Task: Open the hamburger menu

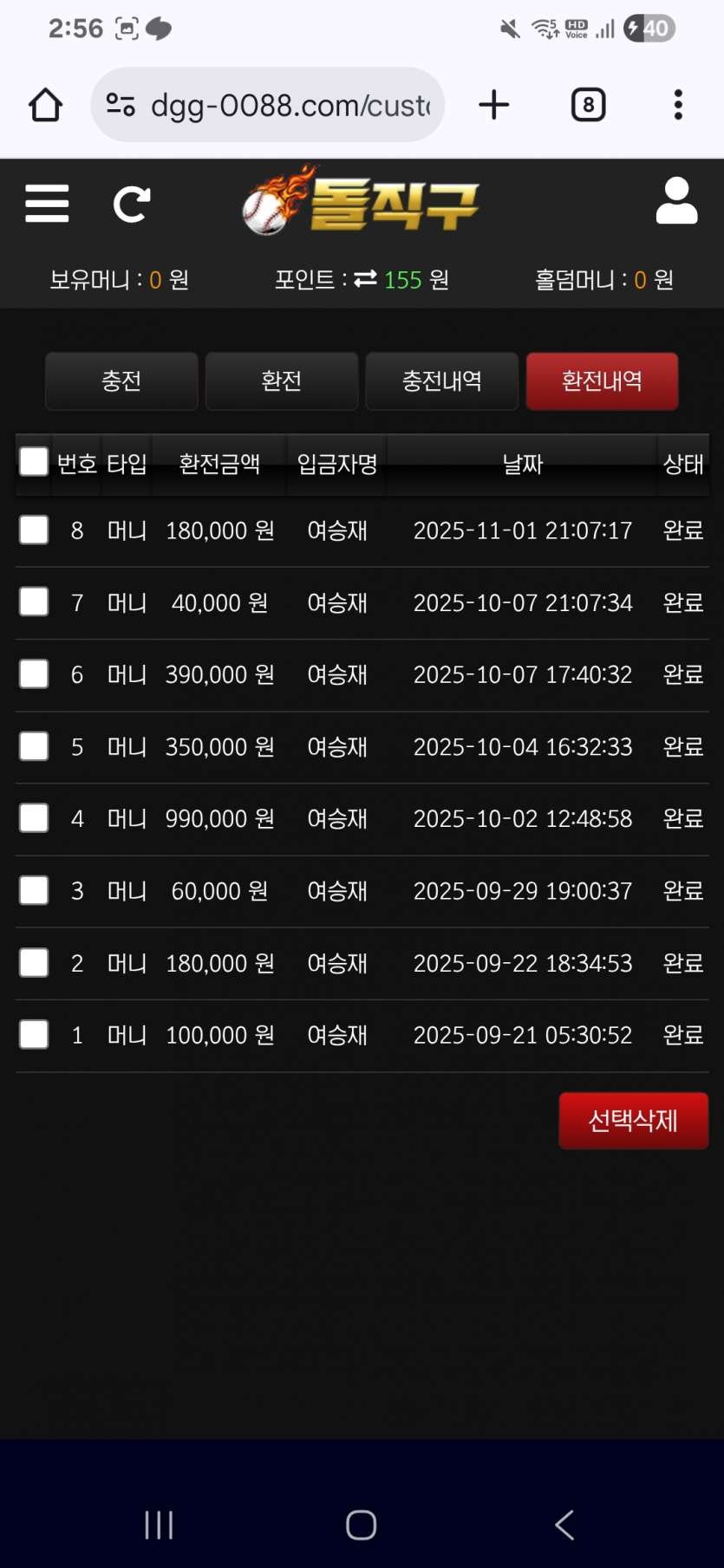Action: [x=47, y=204]
